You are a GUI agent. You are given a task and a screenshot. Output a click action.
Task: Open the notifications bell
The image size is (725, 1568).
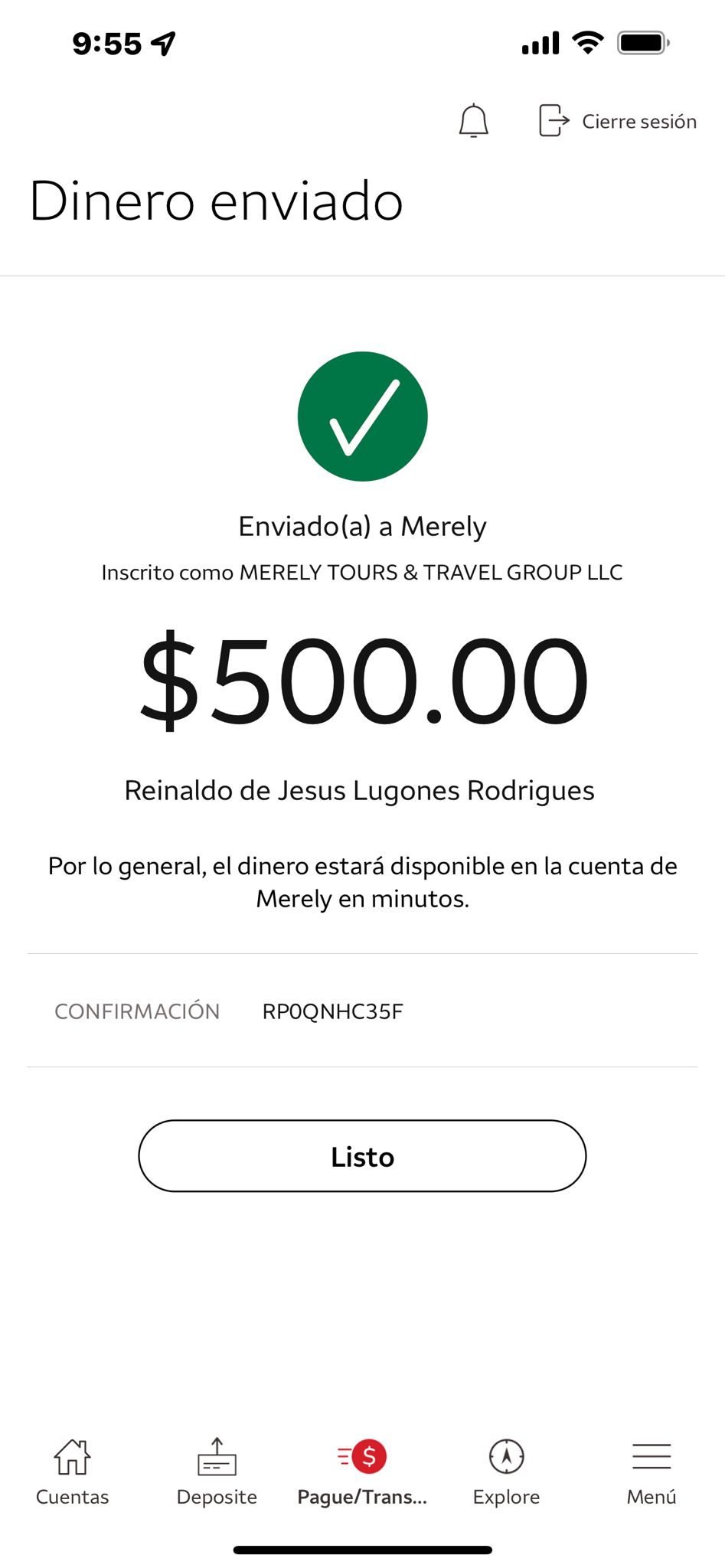tap(473, 121)
